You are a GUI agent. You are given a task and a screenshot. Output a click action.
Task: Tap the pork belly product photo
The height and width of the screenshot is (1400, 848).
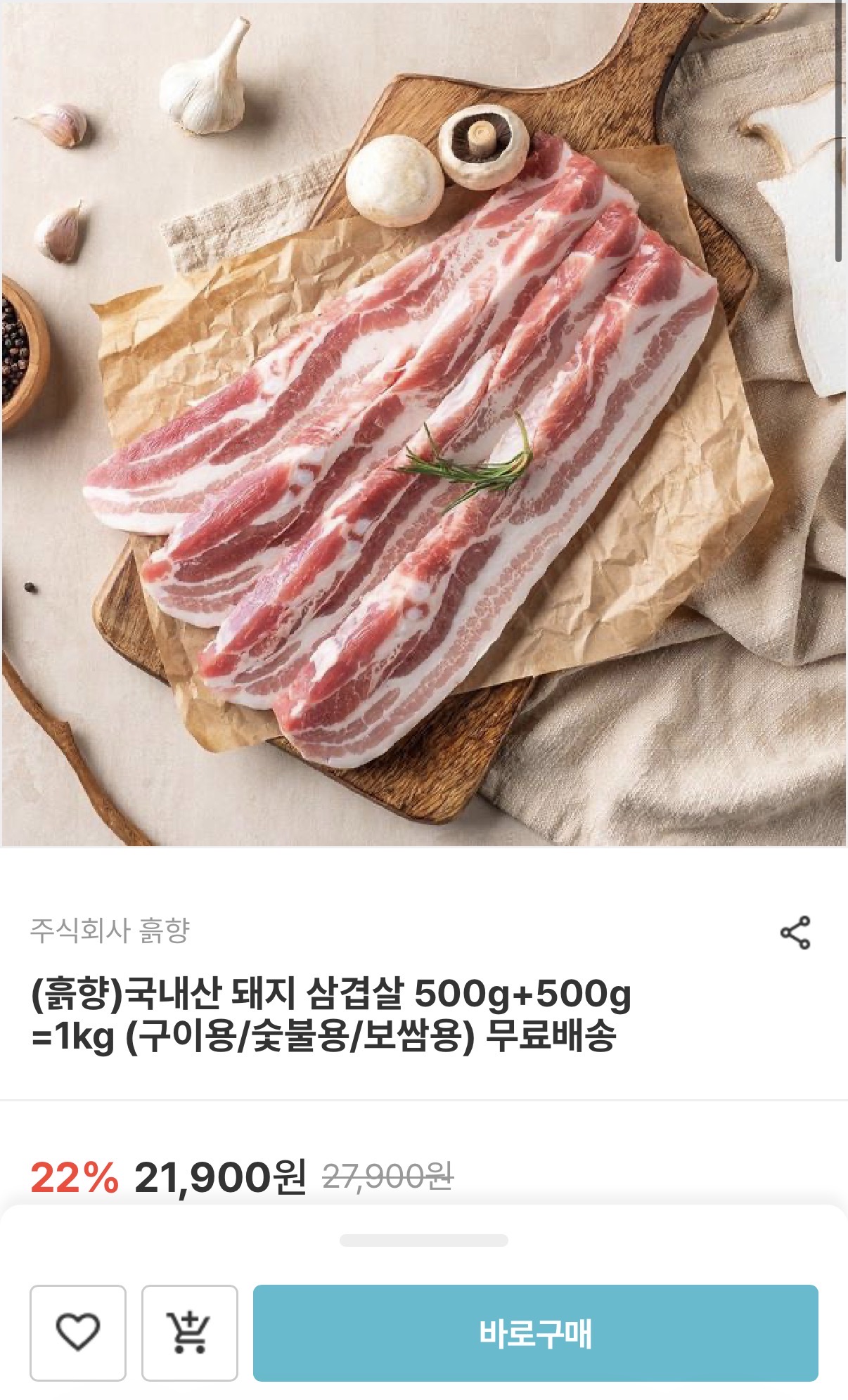click(x=422, y=436)
